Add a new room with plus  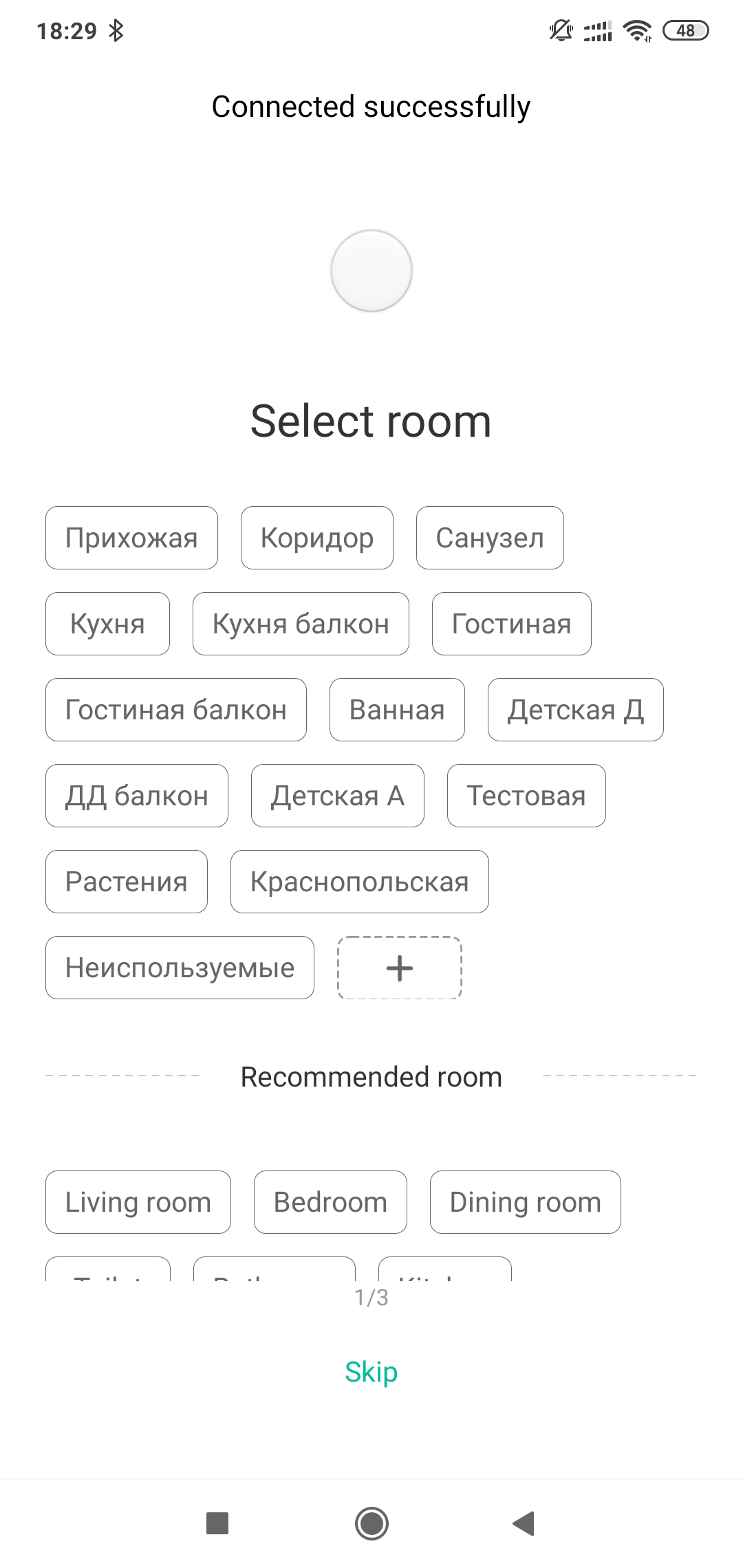coord(400,968)
